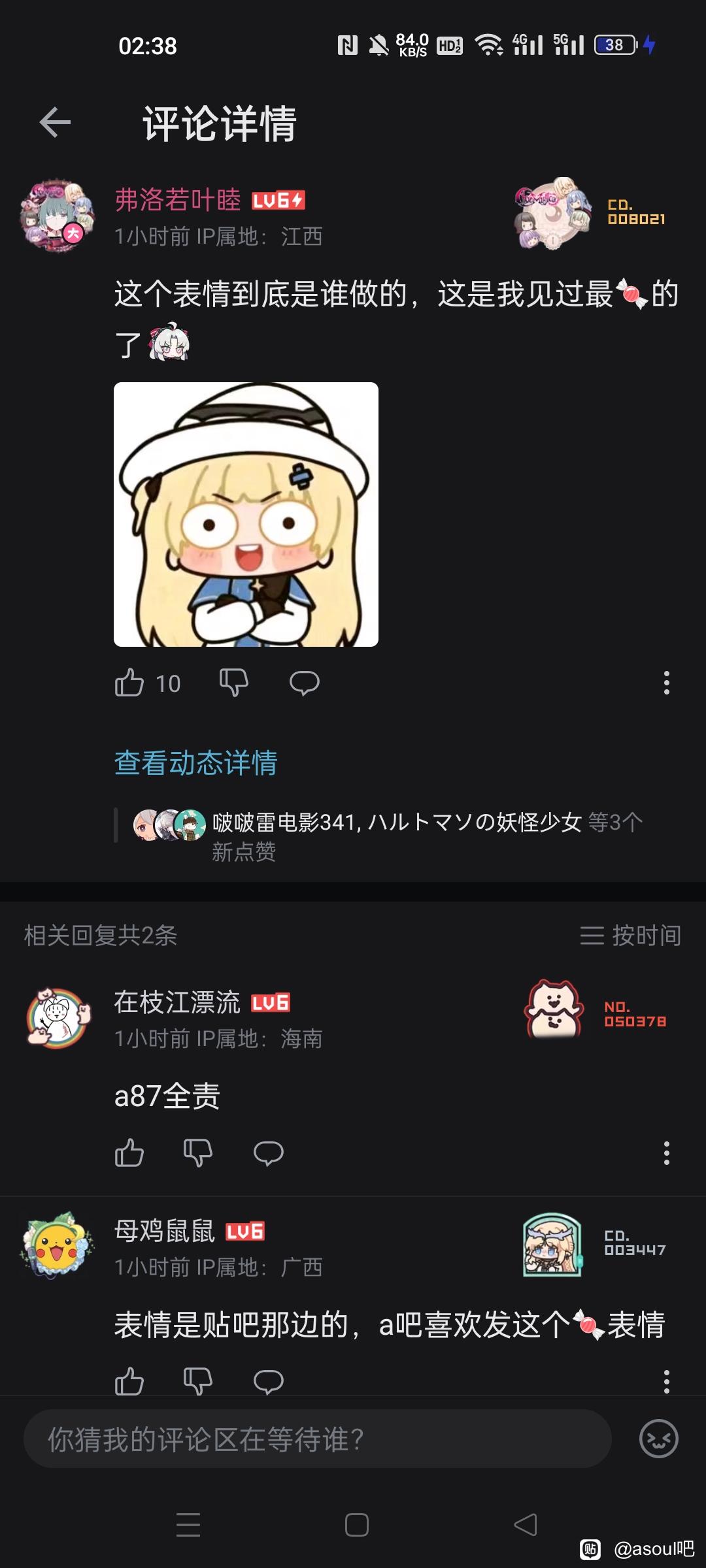Dislike 弗洛若叶睦's comment
706x1568 pixels.
(x=233, y=683)
